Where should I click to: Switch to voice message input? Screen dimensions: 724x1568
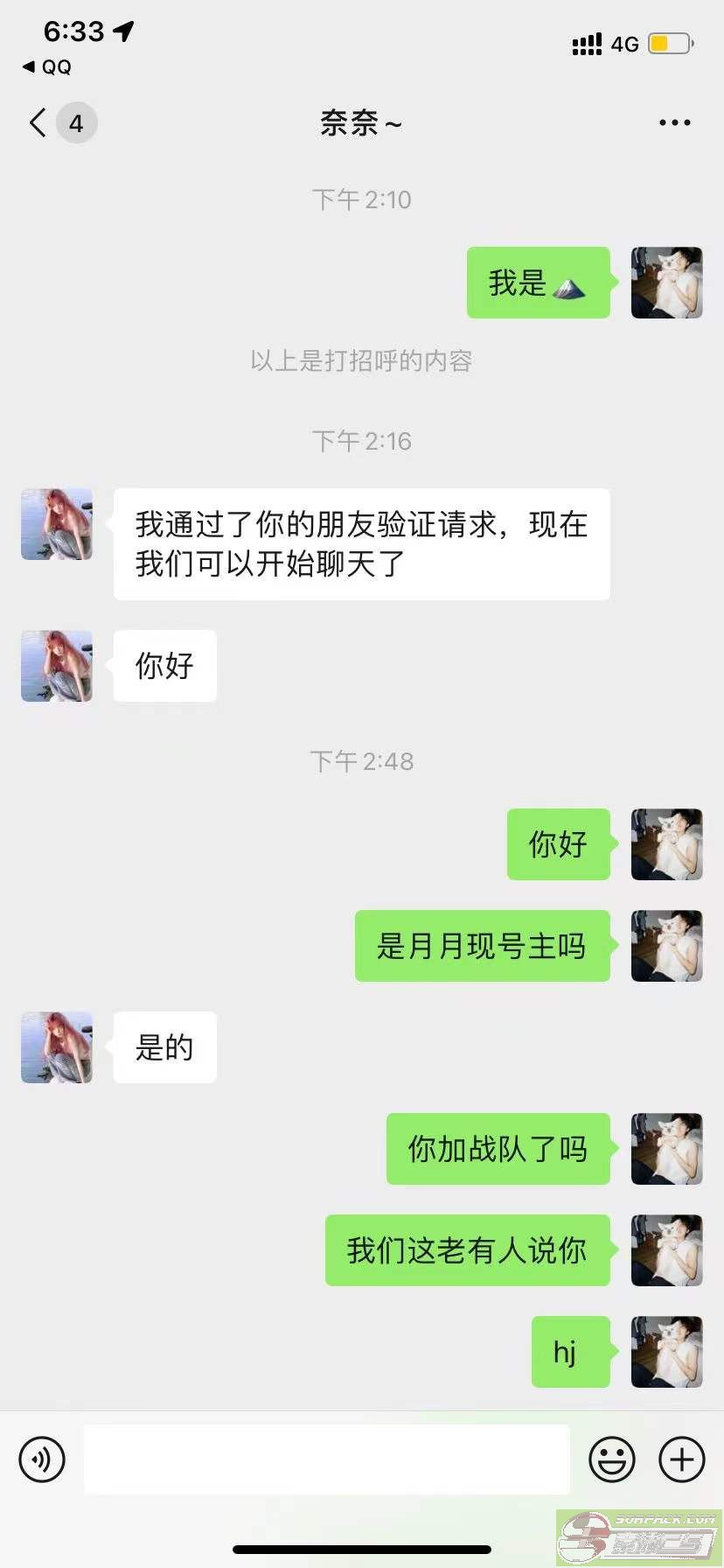pos(42,1459)
